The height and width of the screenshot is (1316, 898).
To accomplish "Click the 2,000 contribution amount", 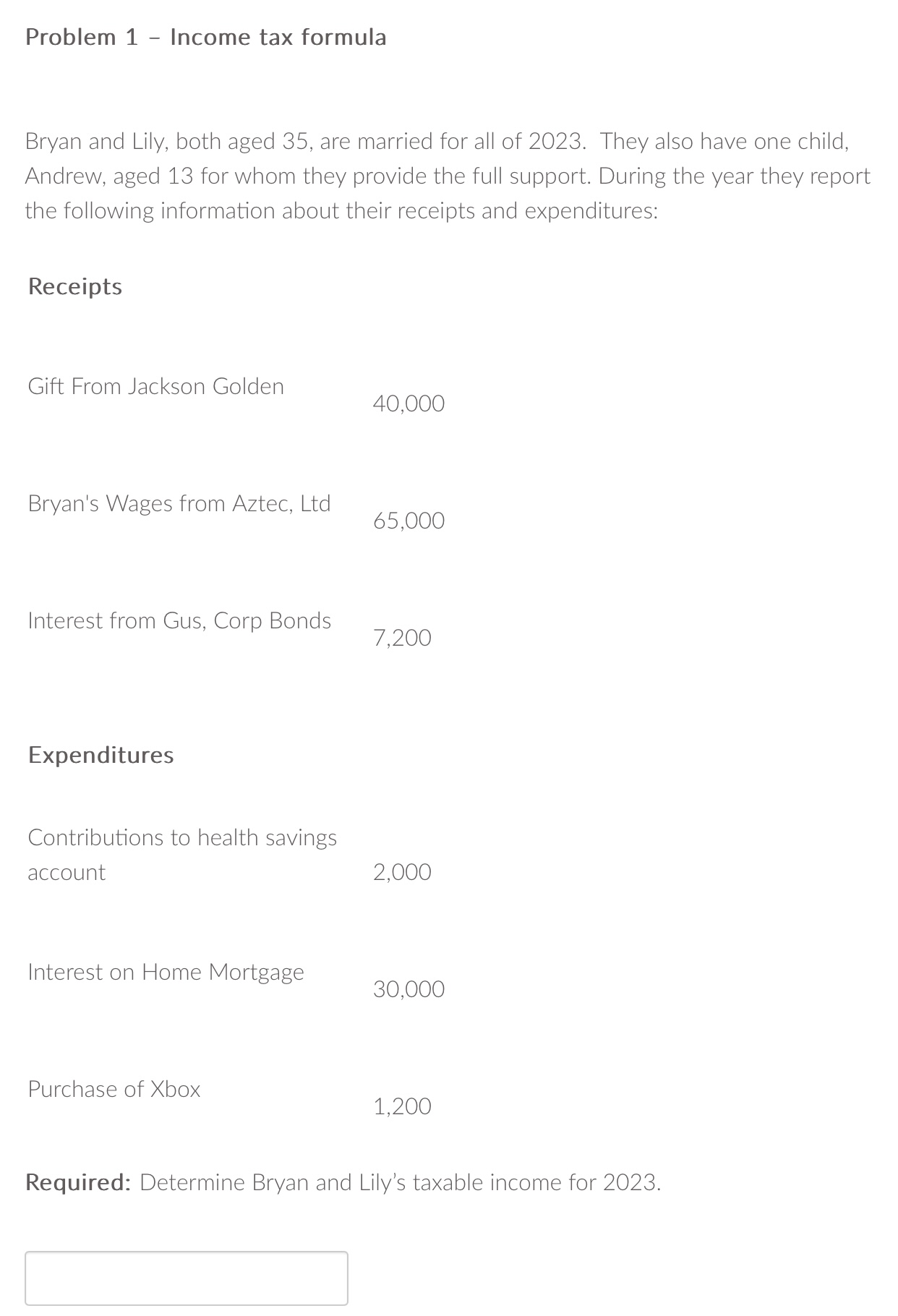I will [401, 871].
